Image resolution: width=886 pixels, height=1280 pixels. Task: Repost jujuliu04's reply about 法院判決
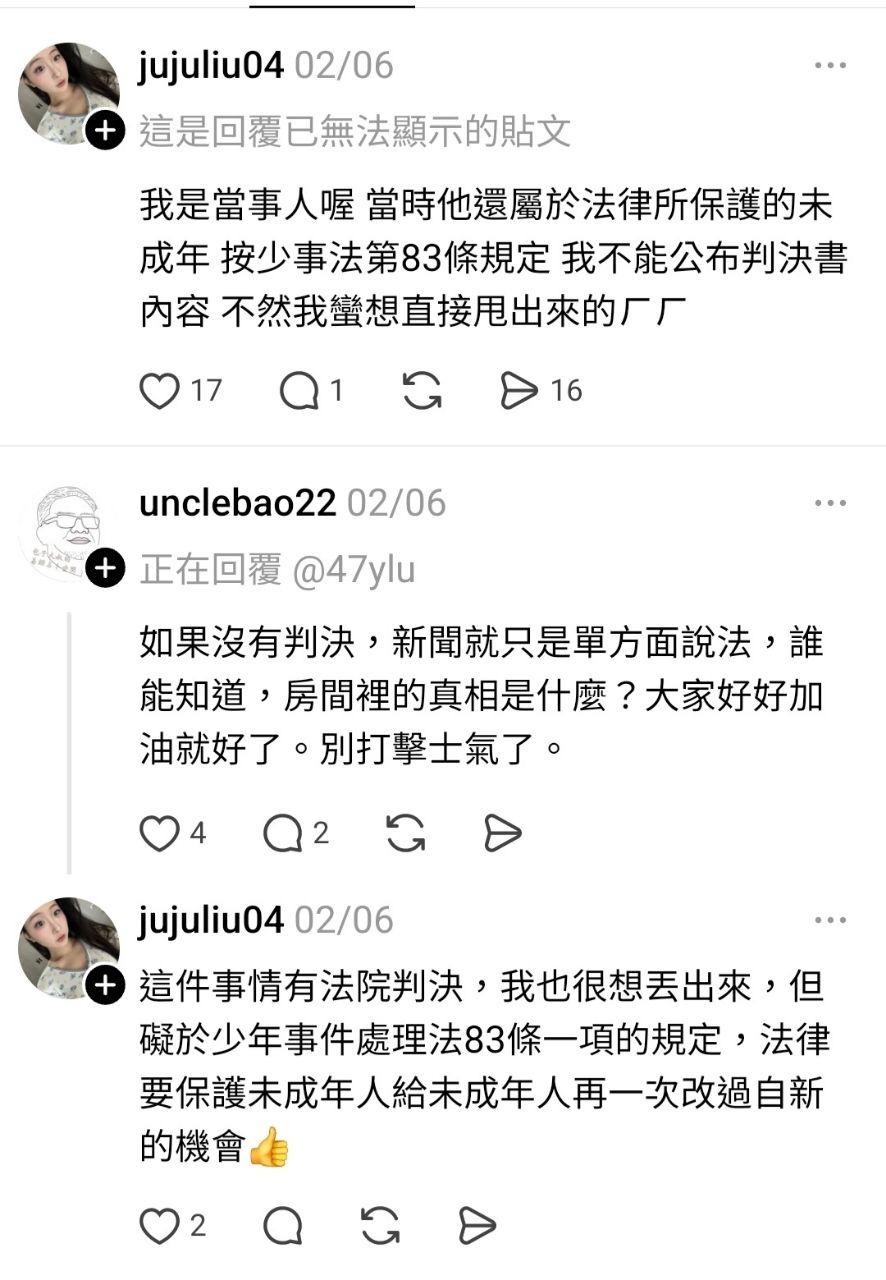click(380, 1226)
